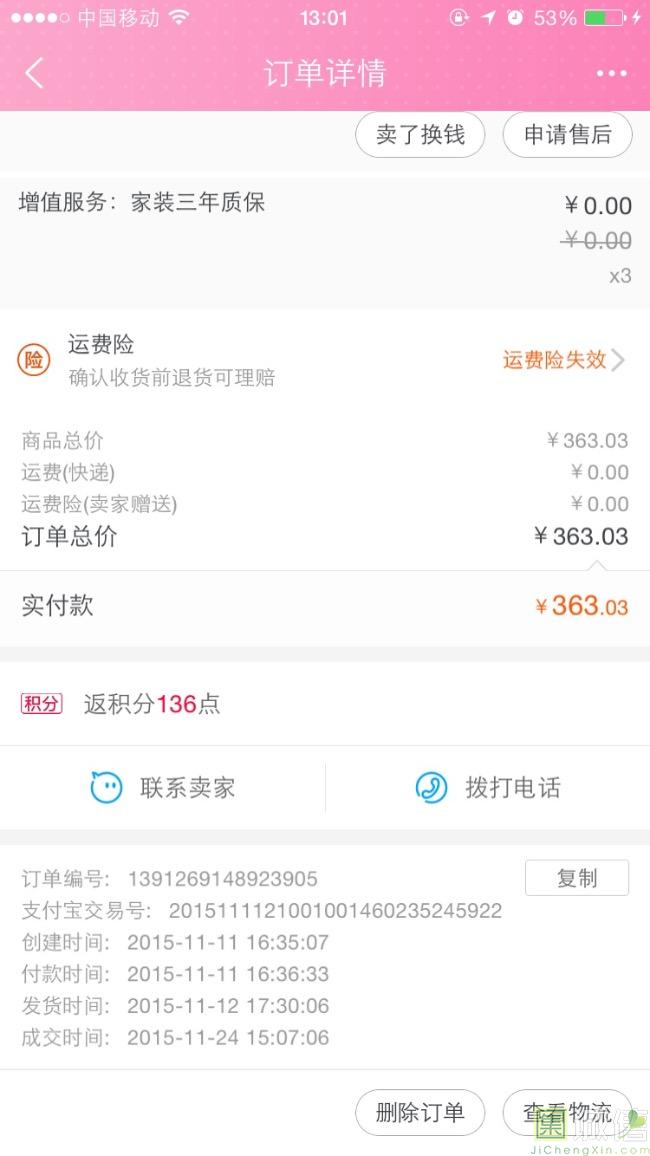
Task: Delete this order with 删除订单
Action: pyautogui.click(x=420, y=1112)
